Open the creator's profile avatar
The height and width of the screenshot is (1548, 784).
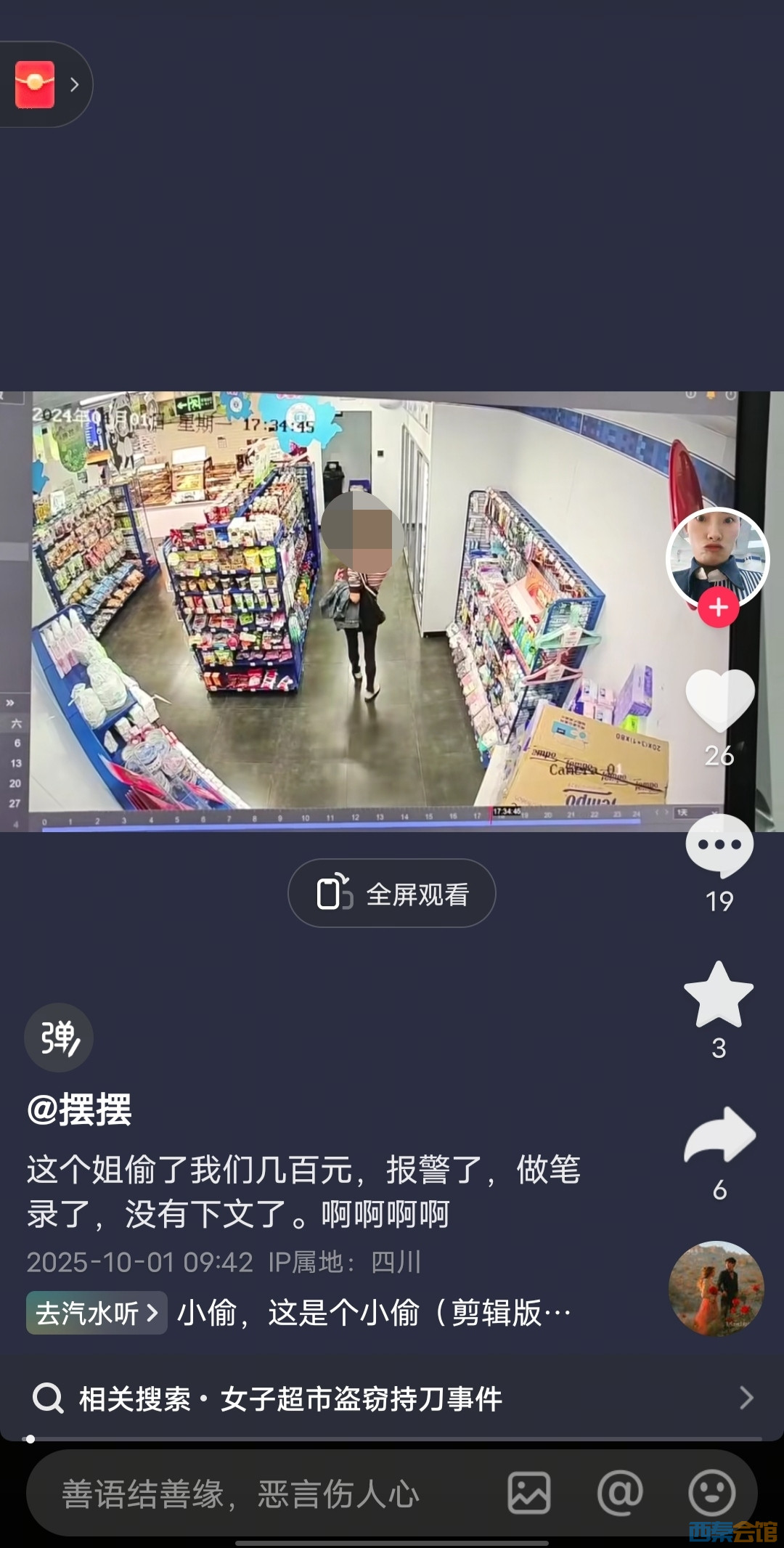click(x=717, y=557)
